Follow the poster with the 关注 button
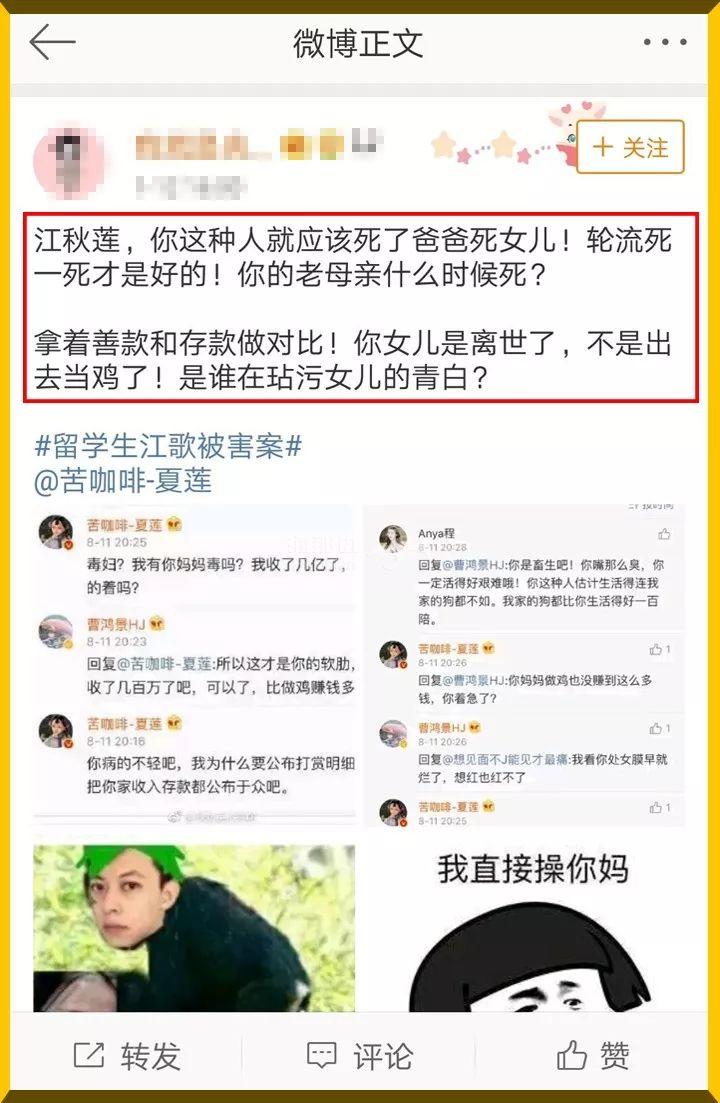Image resolution: width=720 pixels, height=1103 pixels. click(x=631, y=147)
